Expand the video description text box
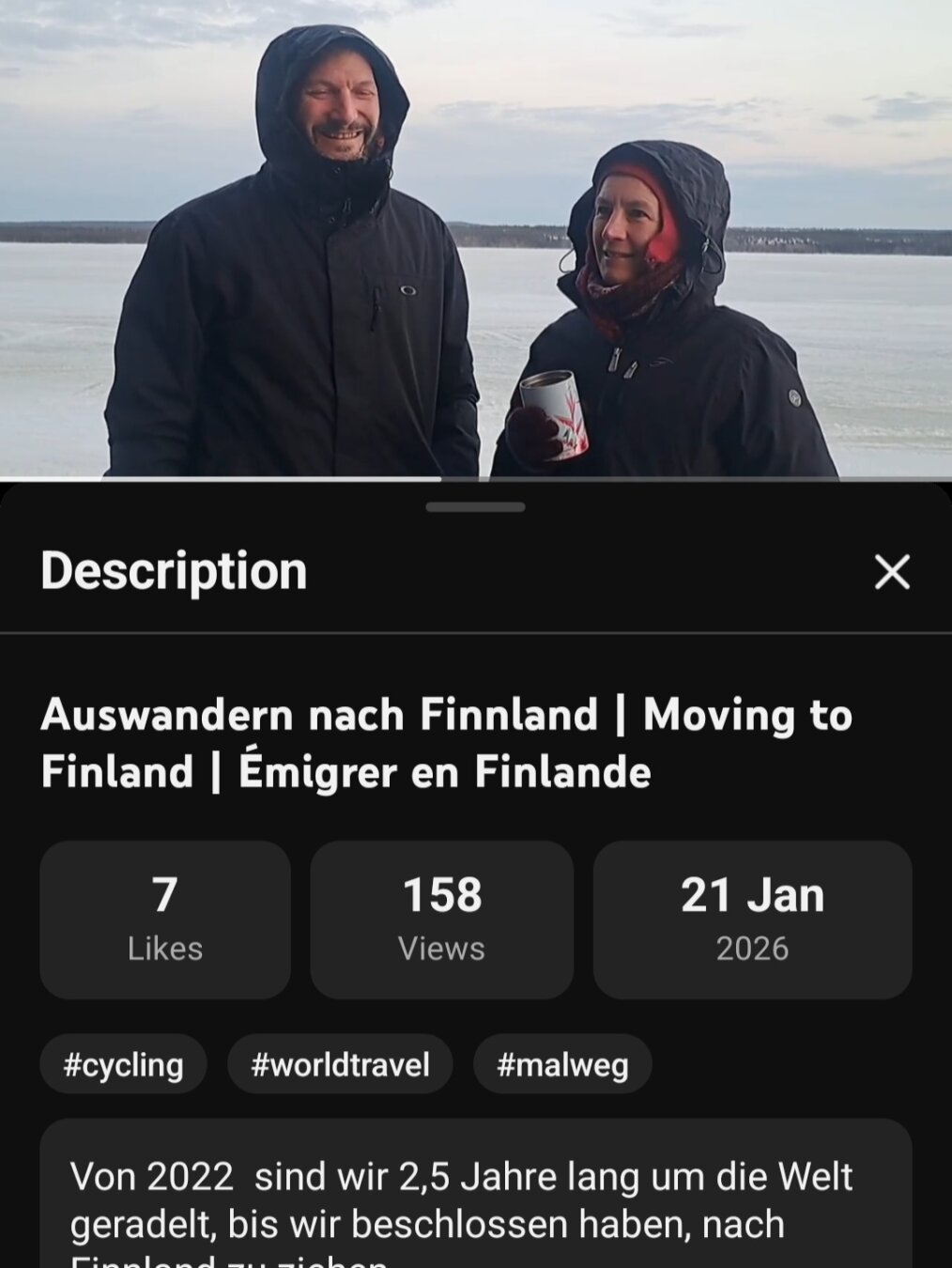 [475, 1200]
